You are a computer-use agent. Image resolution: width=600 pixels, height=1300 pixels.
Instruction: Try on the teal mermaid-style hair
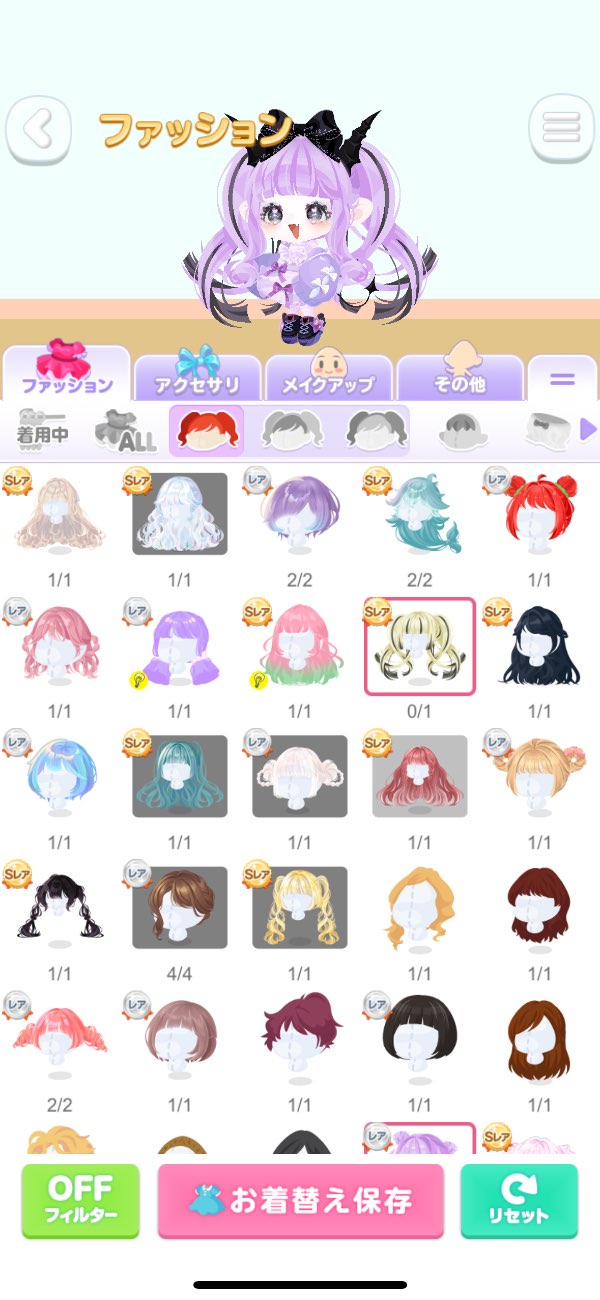[x=420, y=512]
